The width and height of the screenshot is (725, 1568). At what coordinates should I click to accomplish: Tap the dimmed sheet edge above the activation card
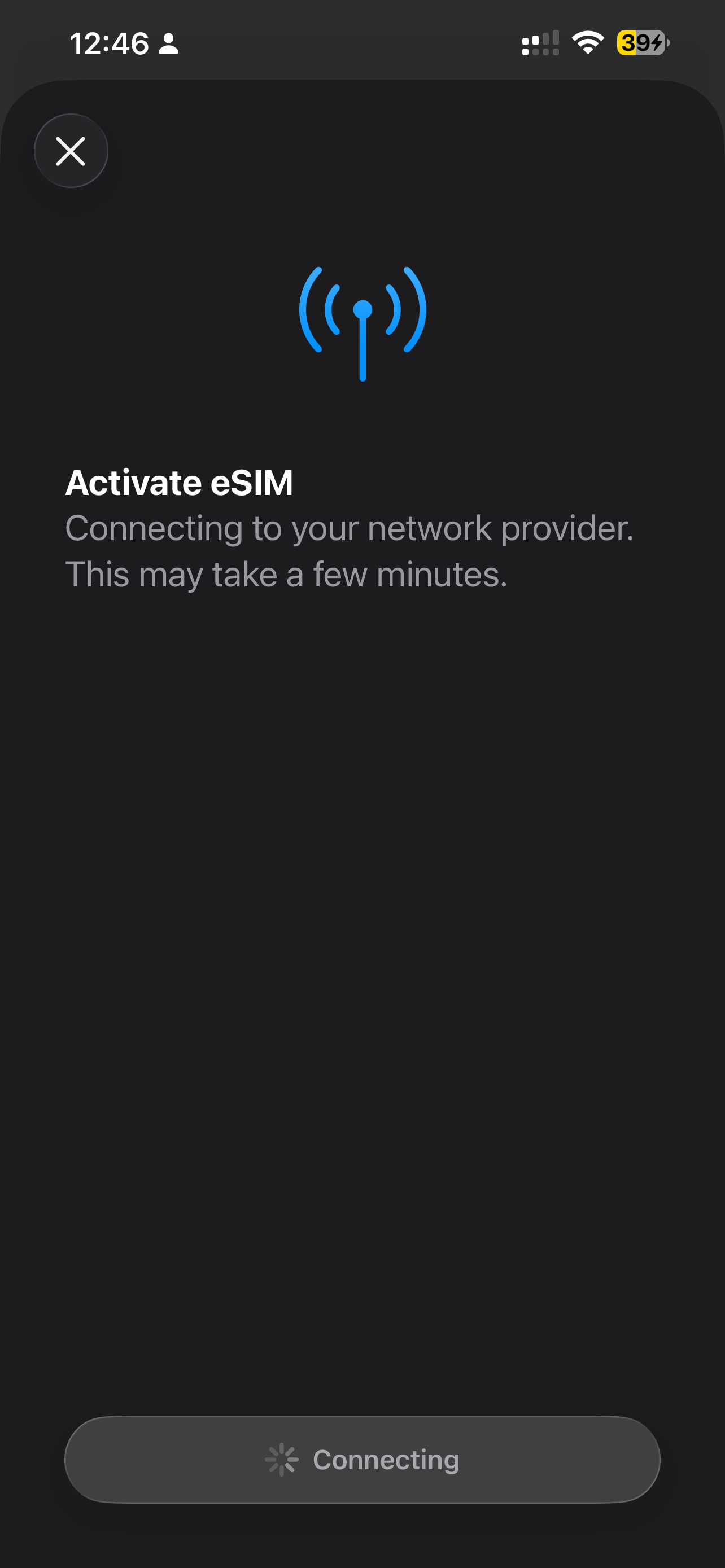(x=362, y=70)
